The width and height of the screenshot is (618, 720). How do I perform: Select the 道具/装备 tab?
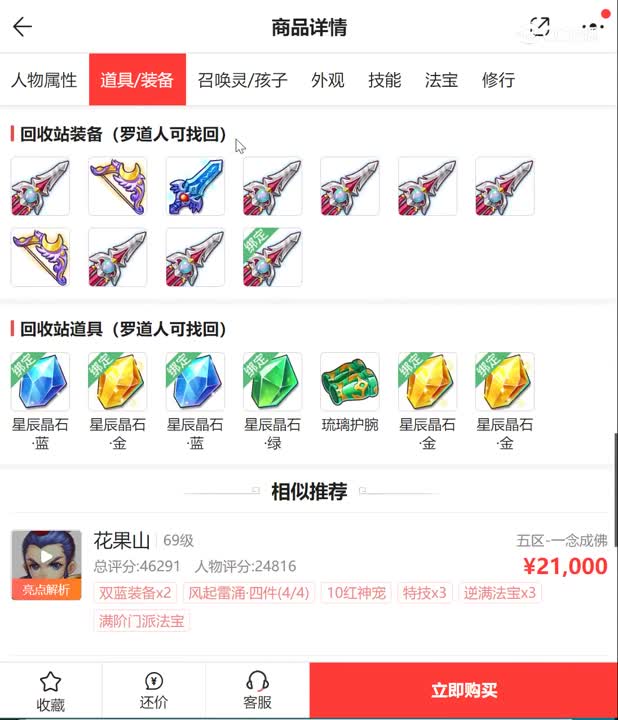coord(137,80)
